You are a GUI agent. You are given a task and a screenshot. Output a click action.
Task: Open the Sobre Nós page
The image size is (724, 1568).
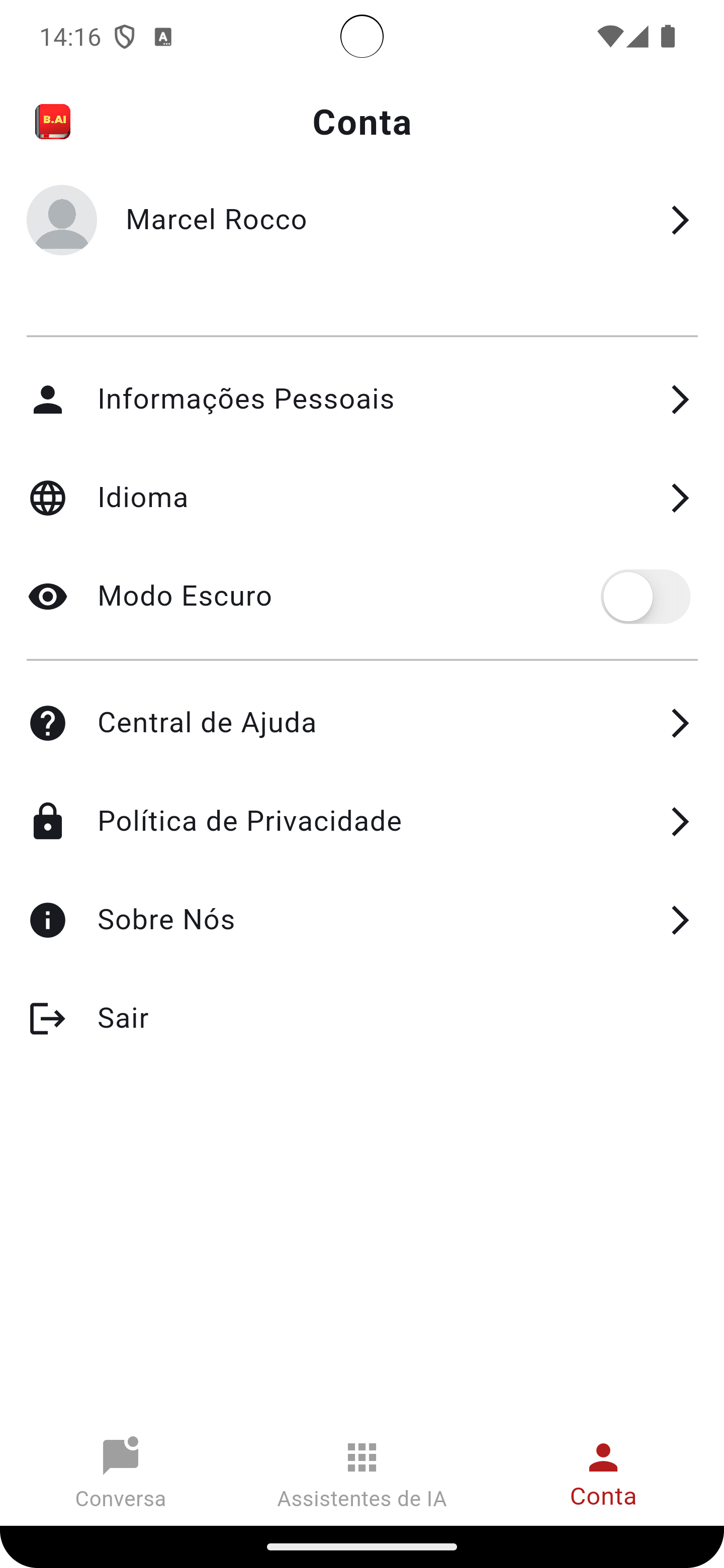click(361, 920)
